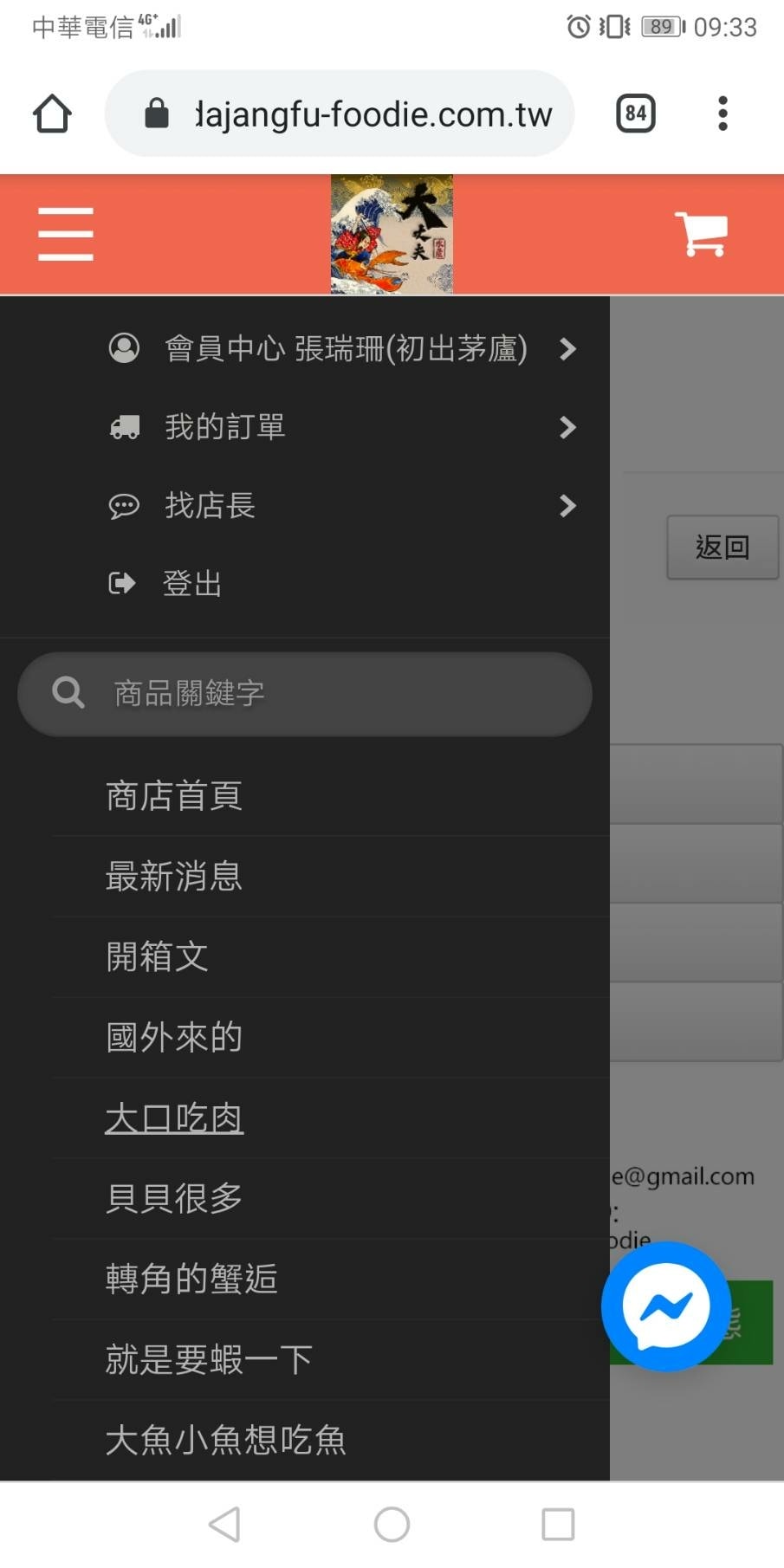Open the shopping cart

[x=700, y=234]
